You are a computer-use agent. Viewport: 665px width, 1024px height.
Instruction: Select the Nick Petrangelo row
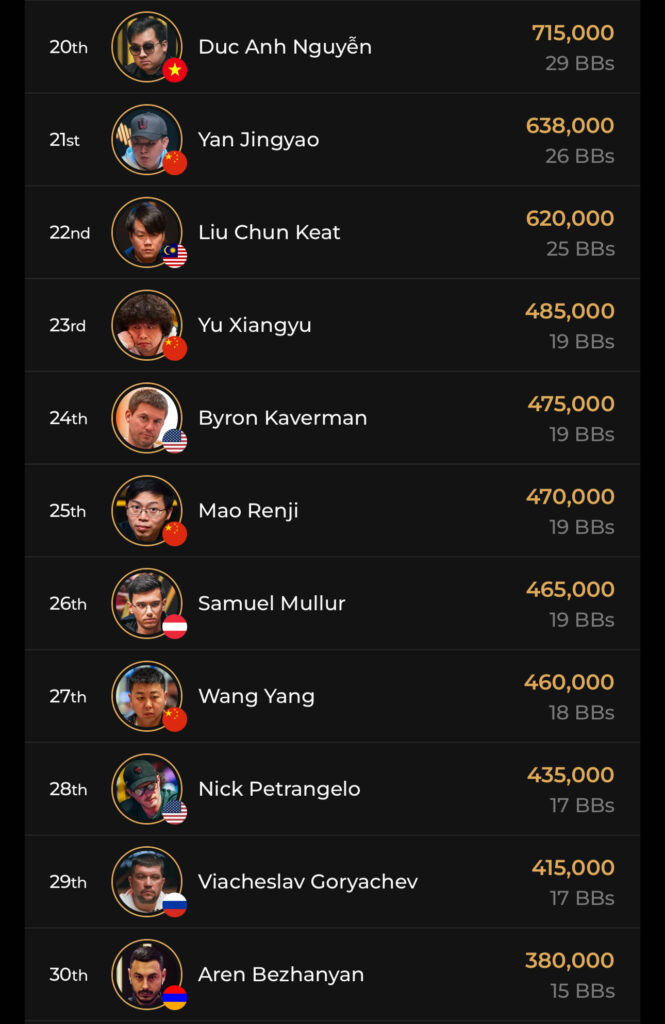tap(279, 789)
